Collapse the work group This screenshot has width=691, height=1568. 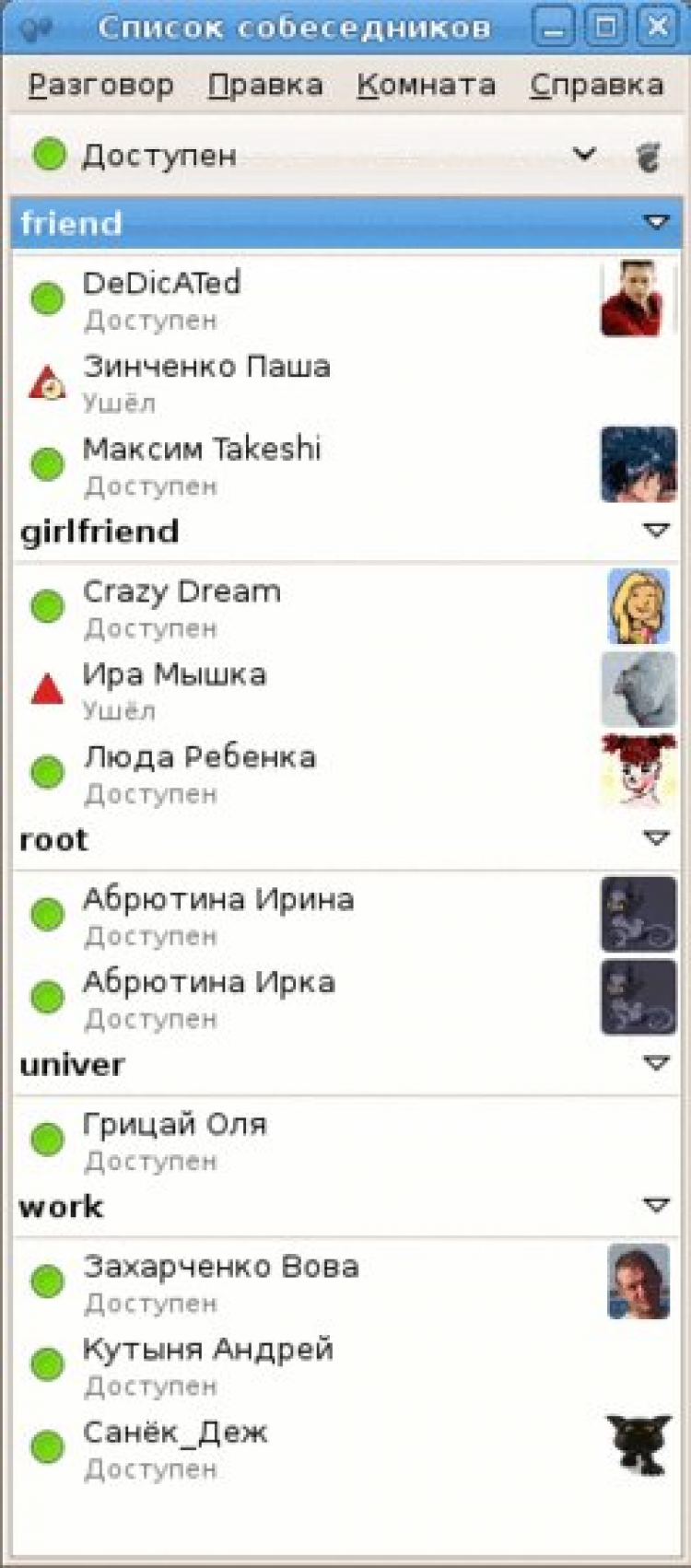(656, 1205)
